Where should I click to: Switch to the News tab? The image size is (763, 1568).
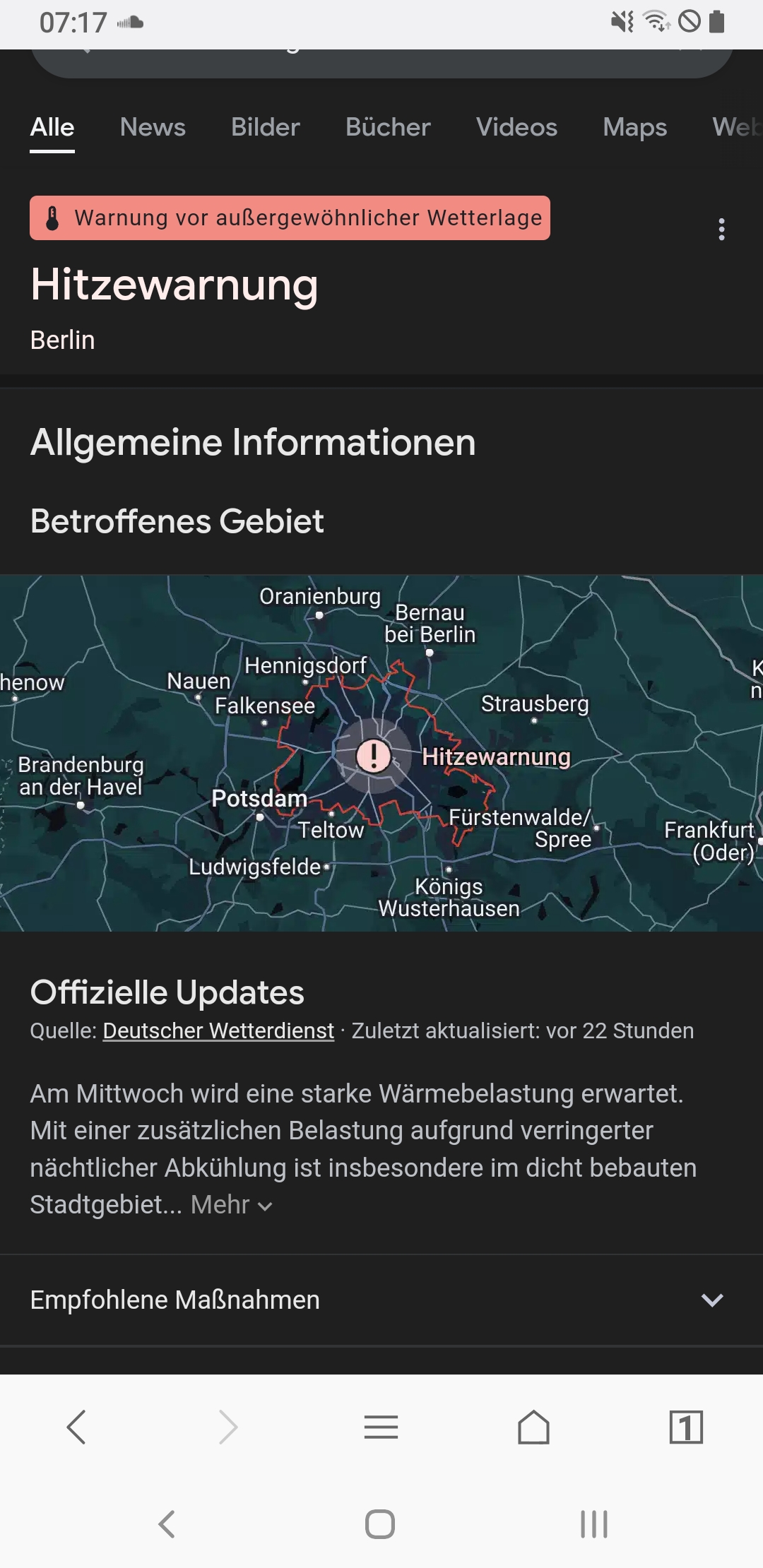pyautogui.click(x=153, y=127)
